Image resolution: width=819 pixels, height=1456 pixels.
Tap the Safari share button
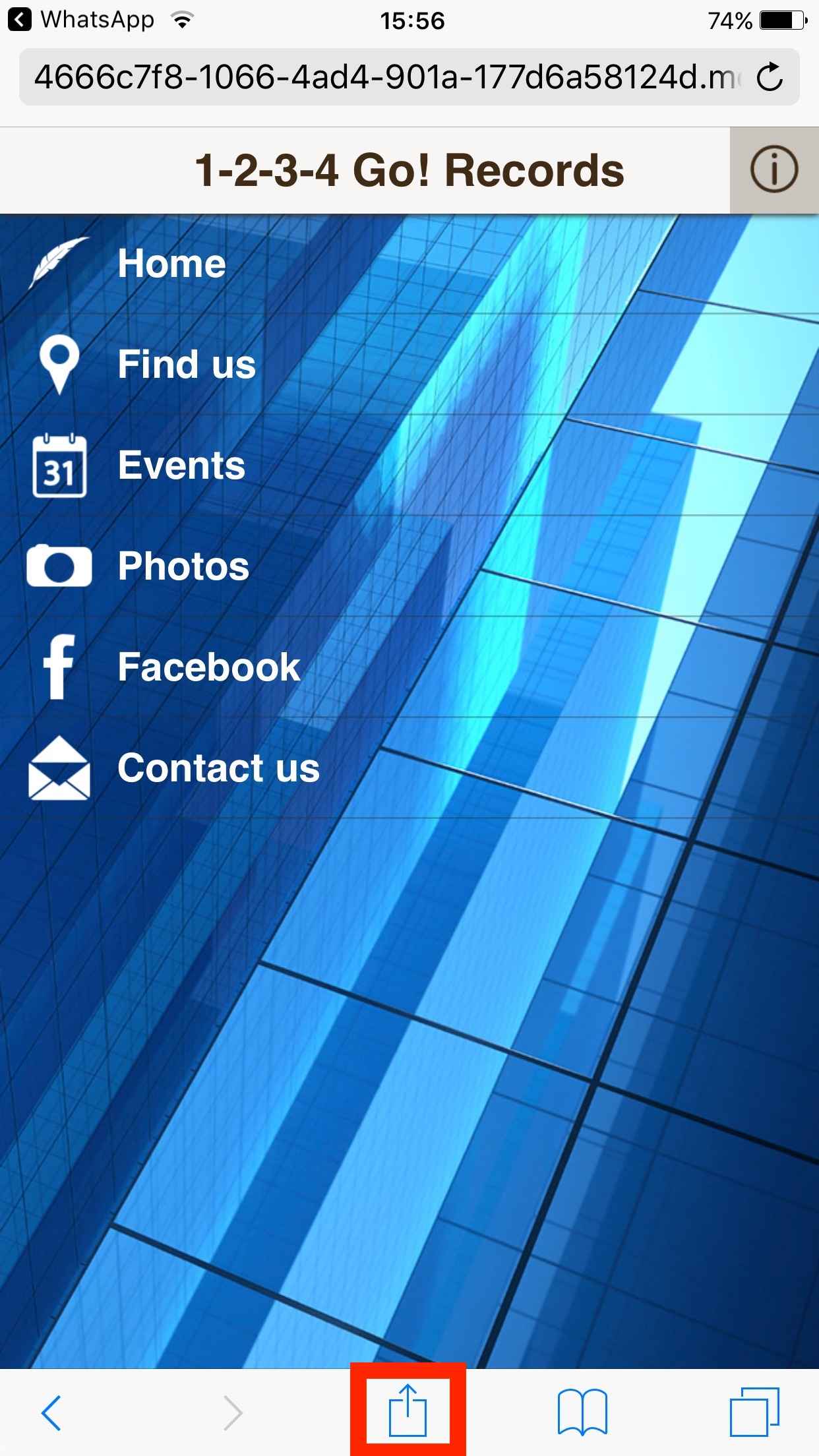point(408,1412)
